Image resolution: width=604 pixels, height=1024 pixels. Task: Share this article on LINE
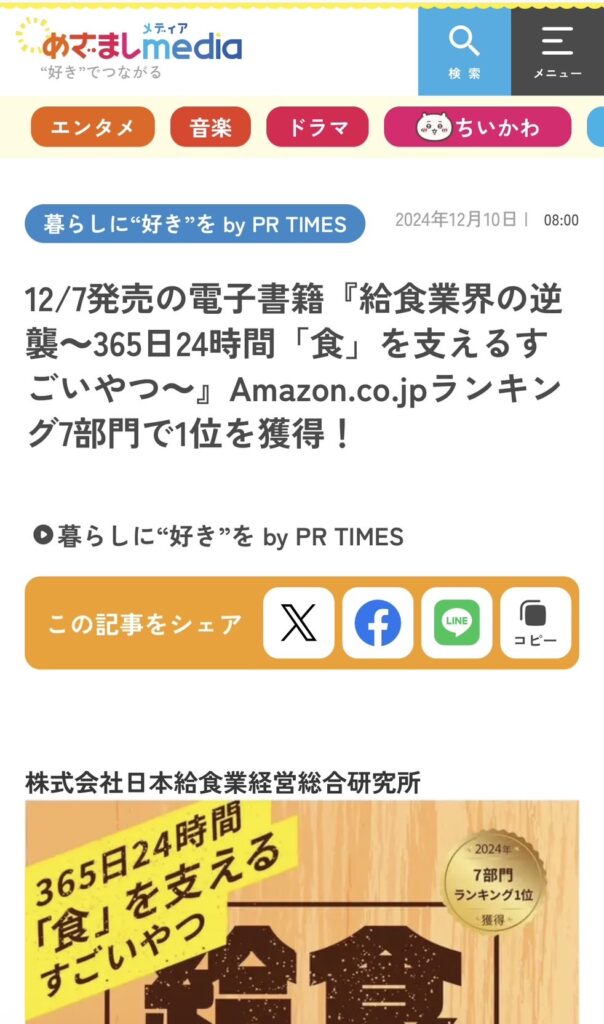pyautogui.click(x=456, y=623)
